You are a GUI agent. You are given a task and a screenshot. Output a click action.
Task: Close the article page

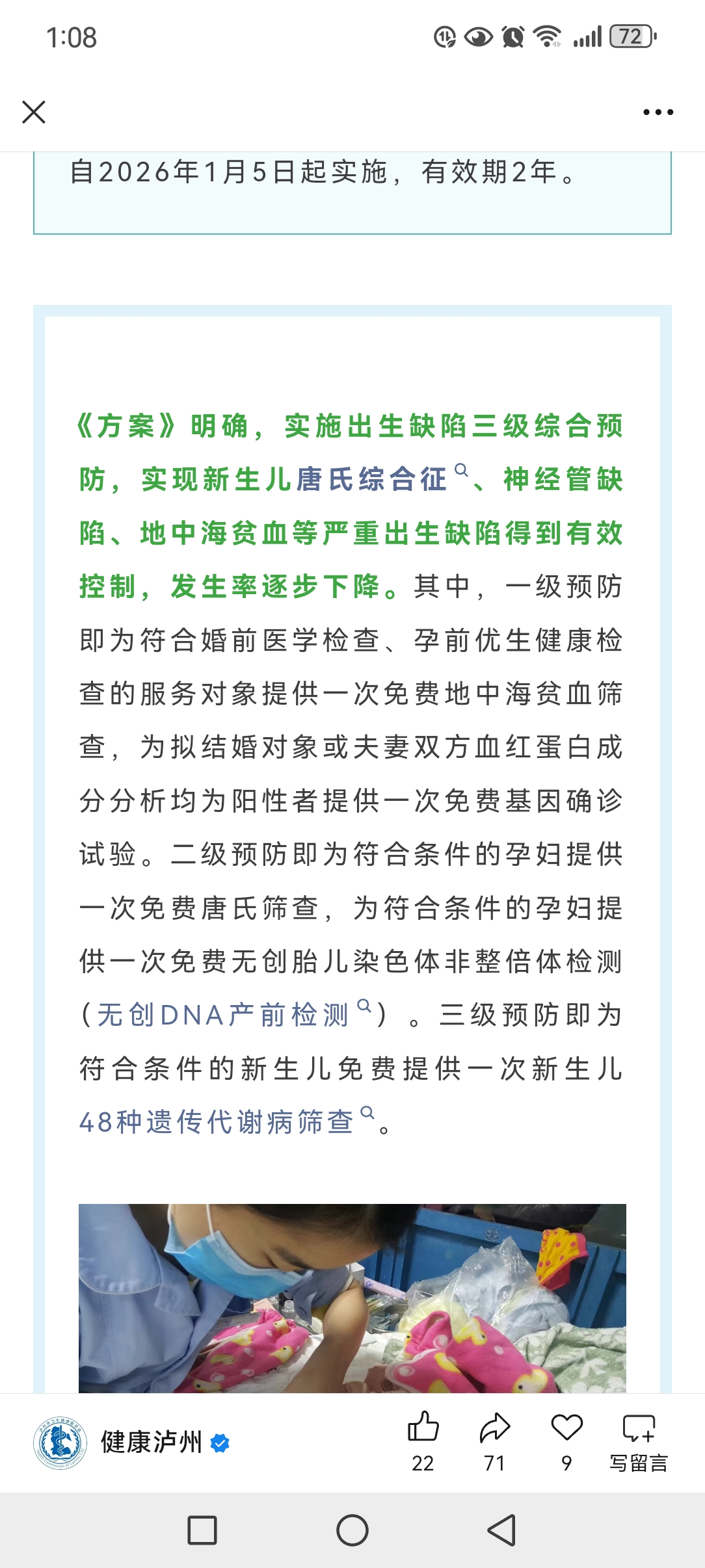pos(34,112)
